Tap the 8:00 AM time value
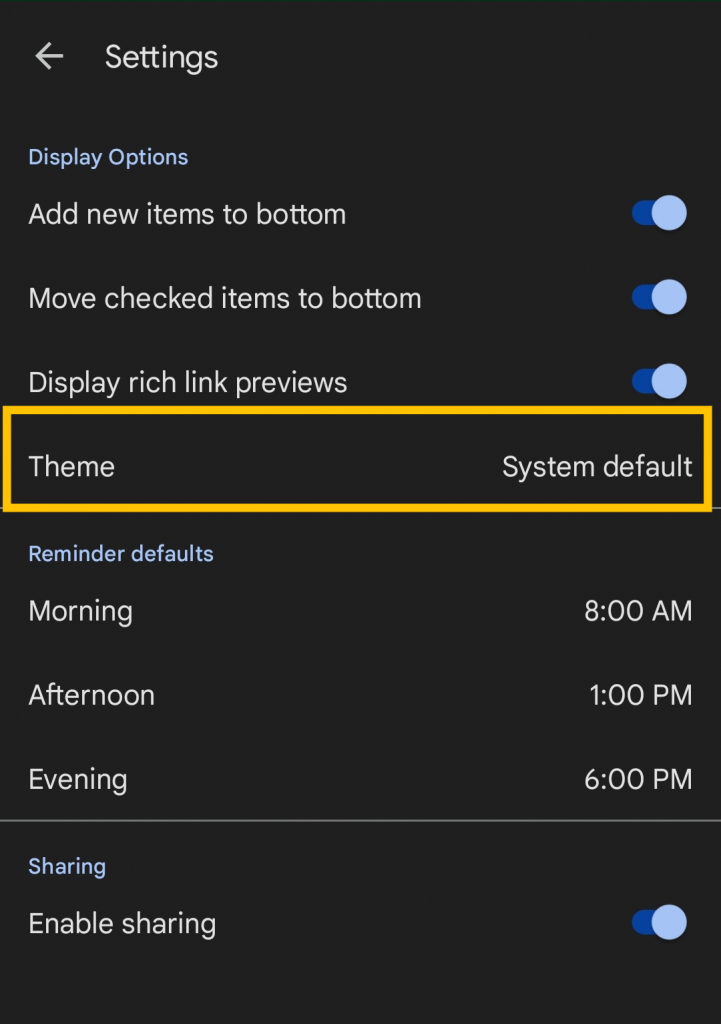 [x=638, y=611]
